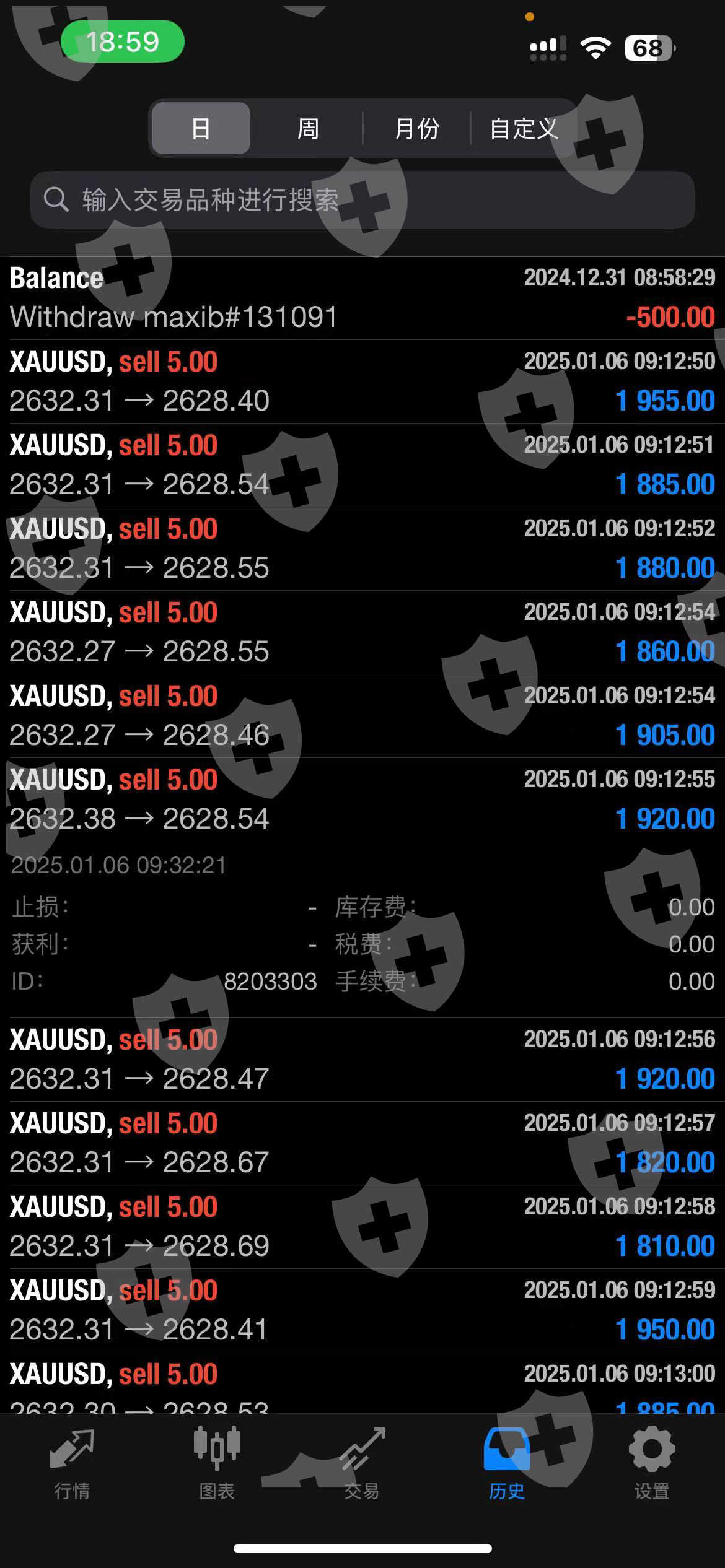The image size is (725, 1568).
Task: Tap the symbol search field
Action: pos(362,199)
